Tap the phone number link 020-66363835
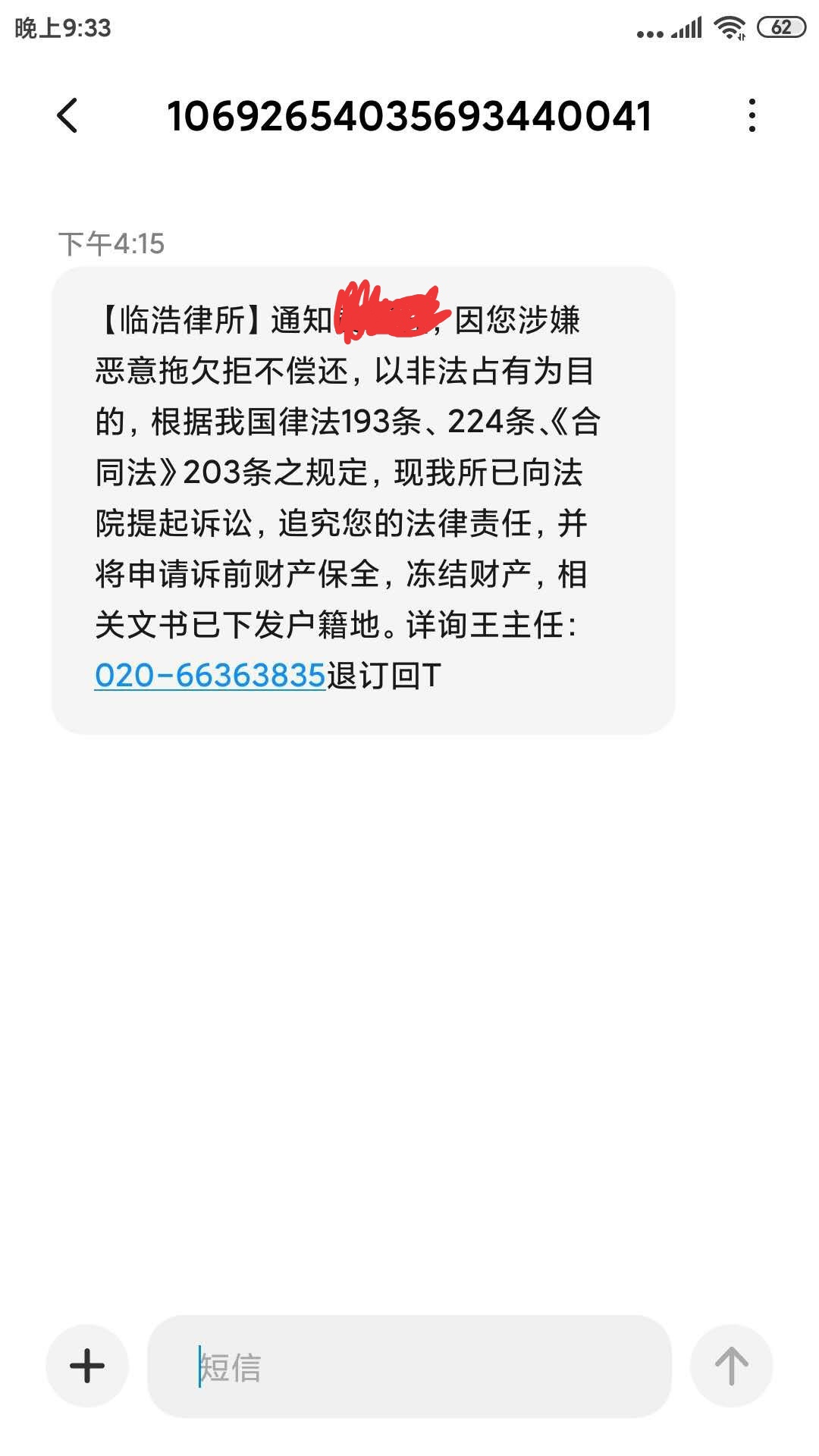 [210, 676]
